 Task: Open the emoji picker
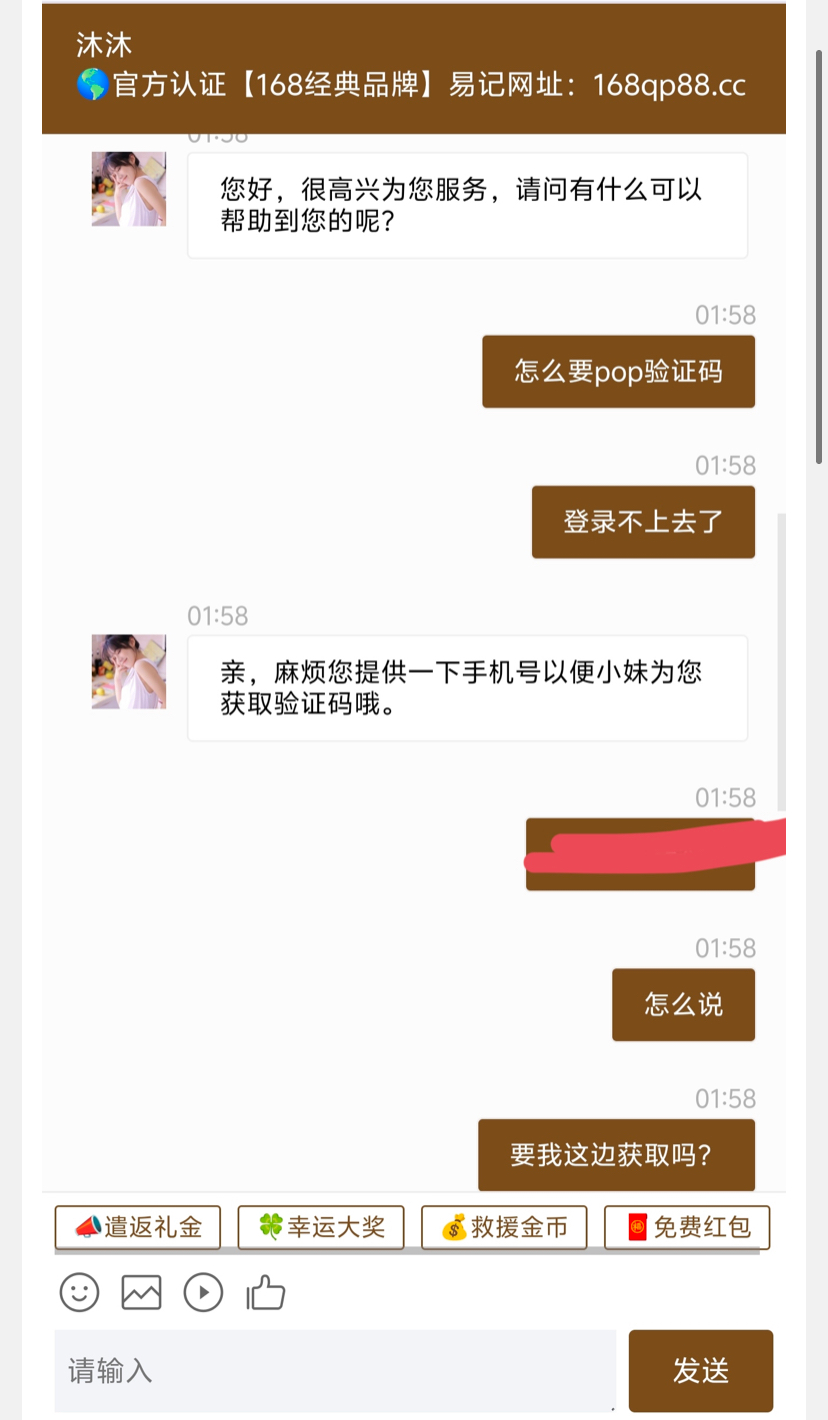(78, 1292)
